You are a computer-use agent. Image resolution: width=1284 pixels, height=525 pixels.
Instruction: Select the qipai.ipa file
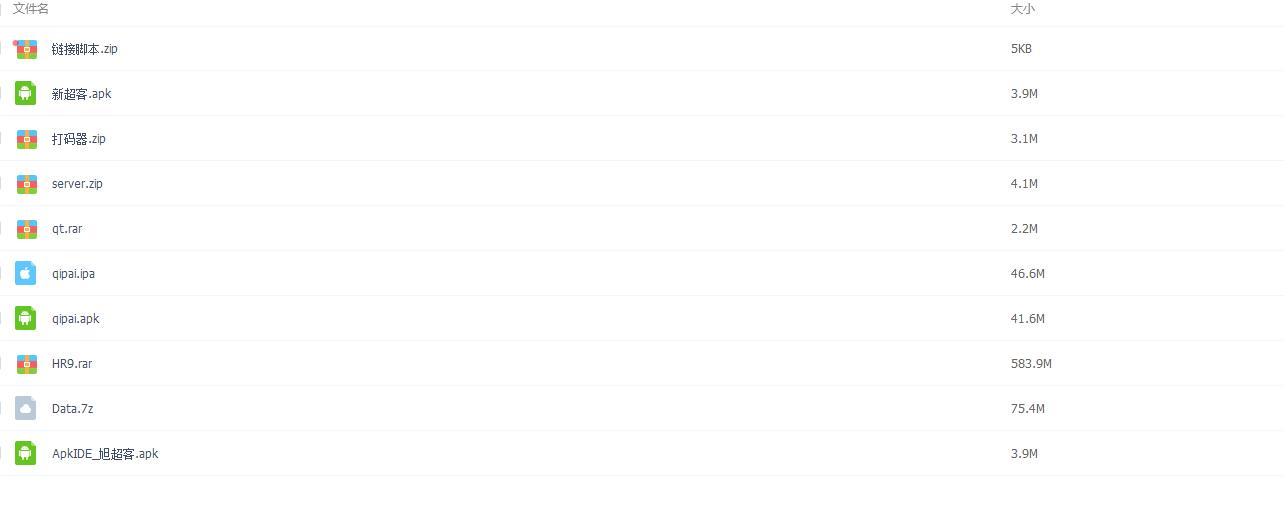coord(73,274)
